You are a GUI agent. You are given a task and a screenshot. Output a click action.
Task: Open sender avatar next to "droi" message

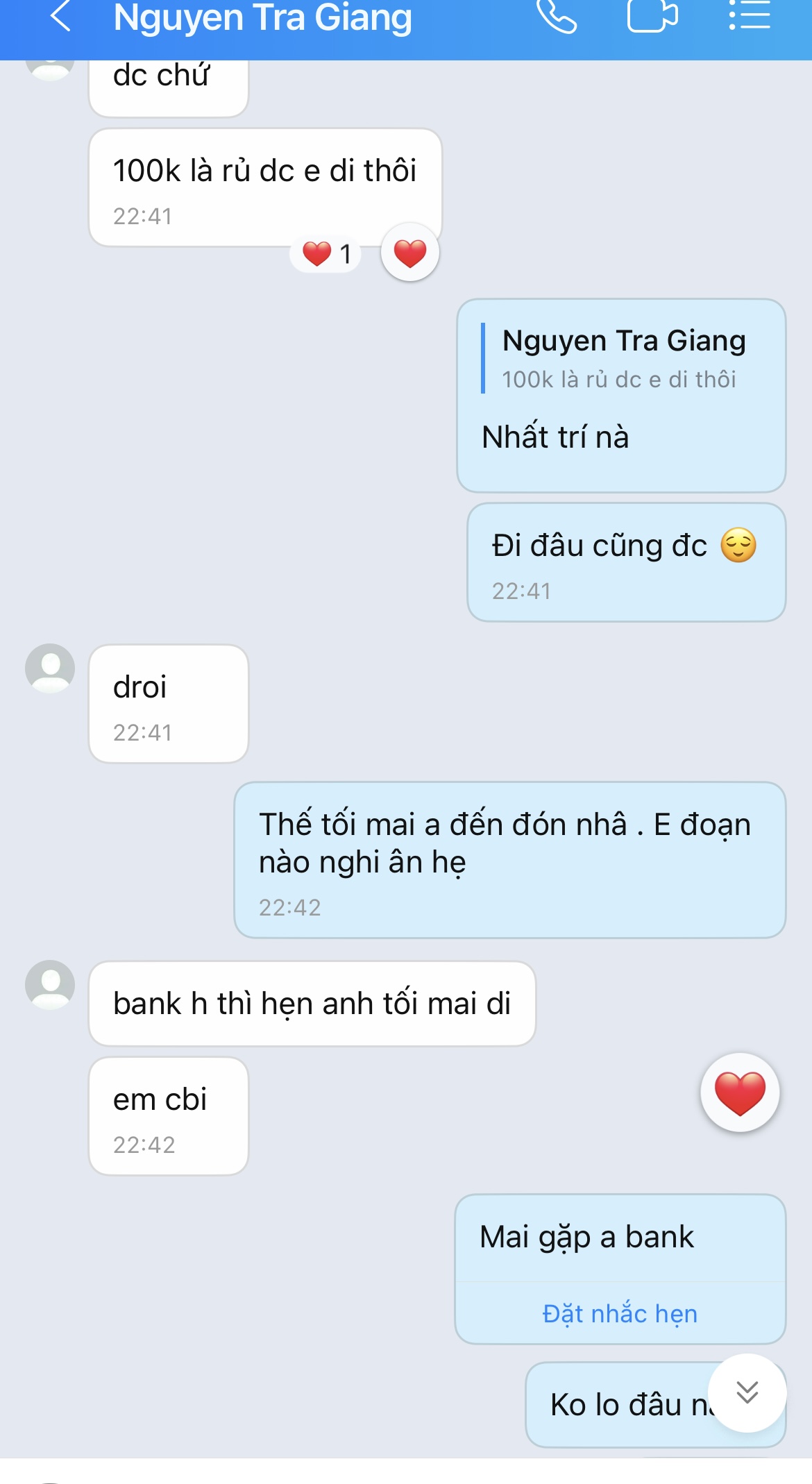[50, 668]
